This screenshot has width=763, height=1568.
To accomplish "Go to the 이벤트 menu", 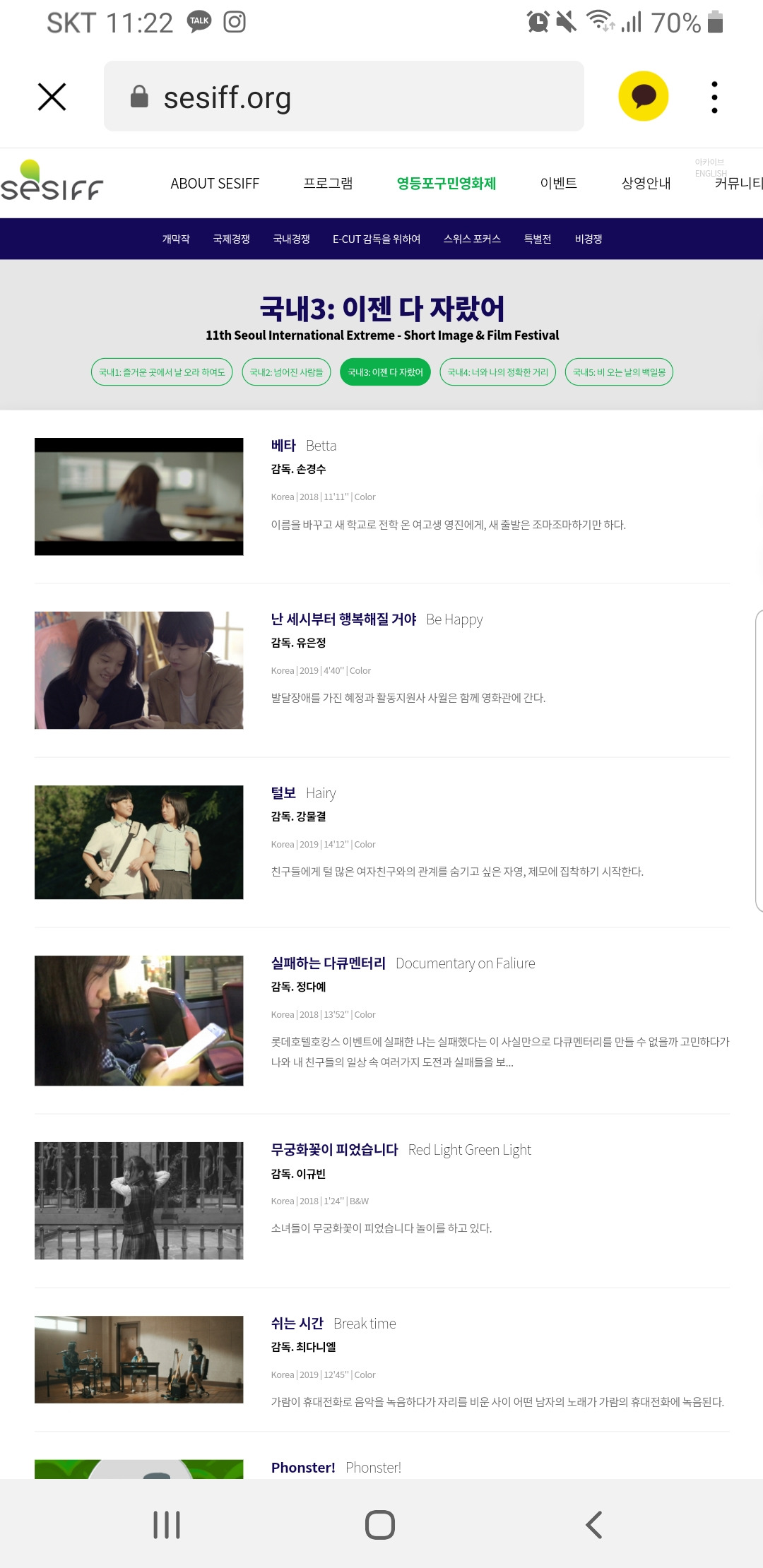I will click(558, 184).
